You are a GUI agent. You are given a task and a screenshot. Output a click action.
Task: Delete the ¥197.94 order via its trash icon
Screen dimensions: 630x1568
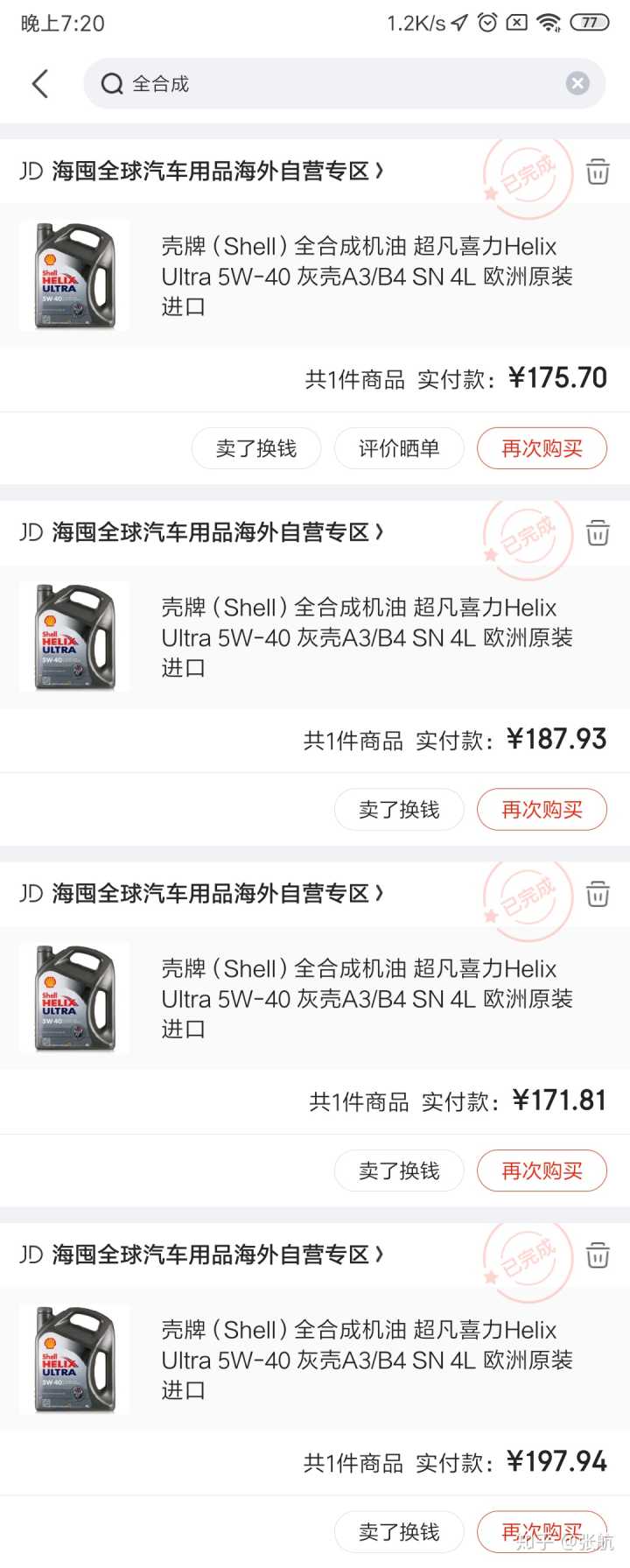[x=598, y=1255]
